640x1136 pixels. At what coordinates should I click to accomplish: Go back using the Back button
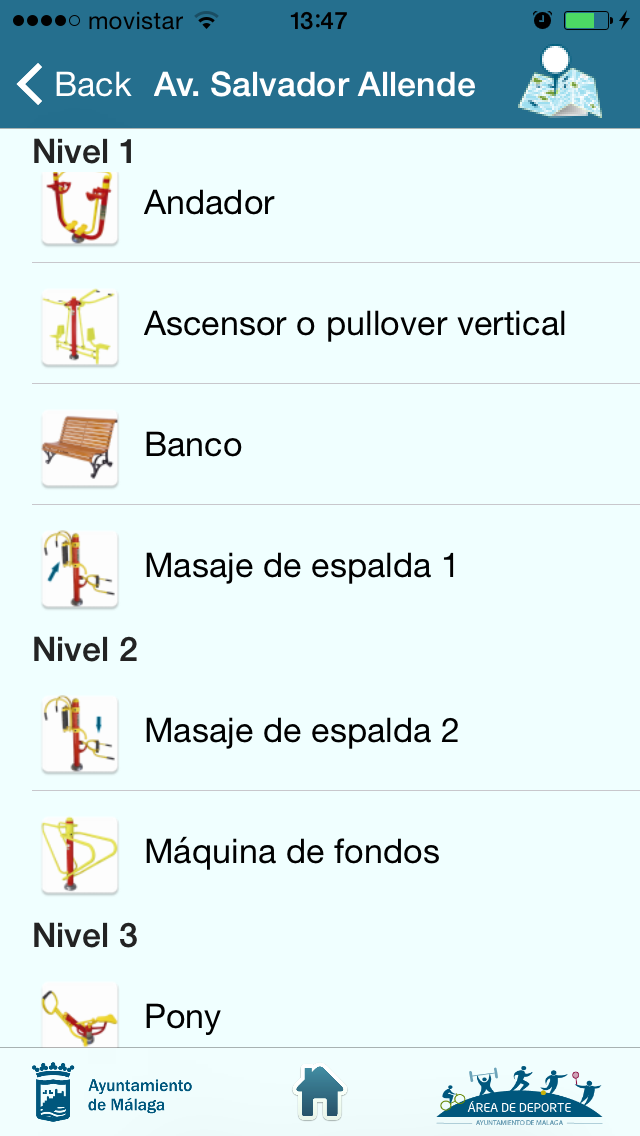point(73,85)
